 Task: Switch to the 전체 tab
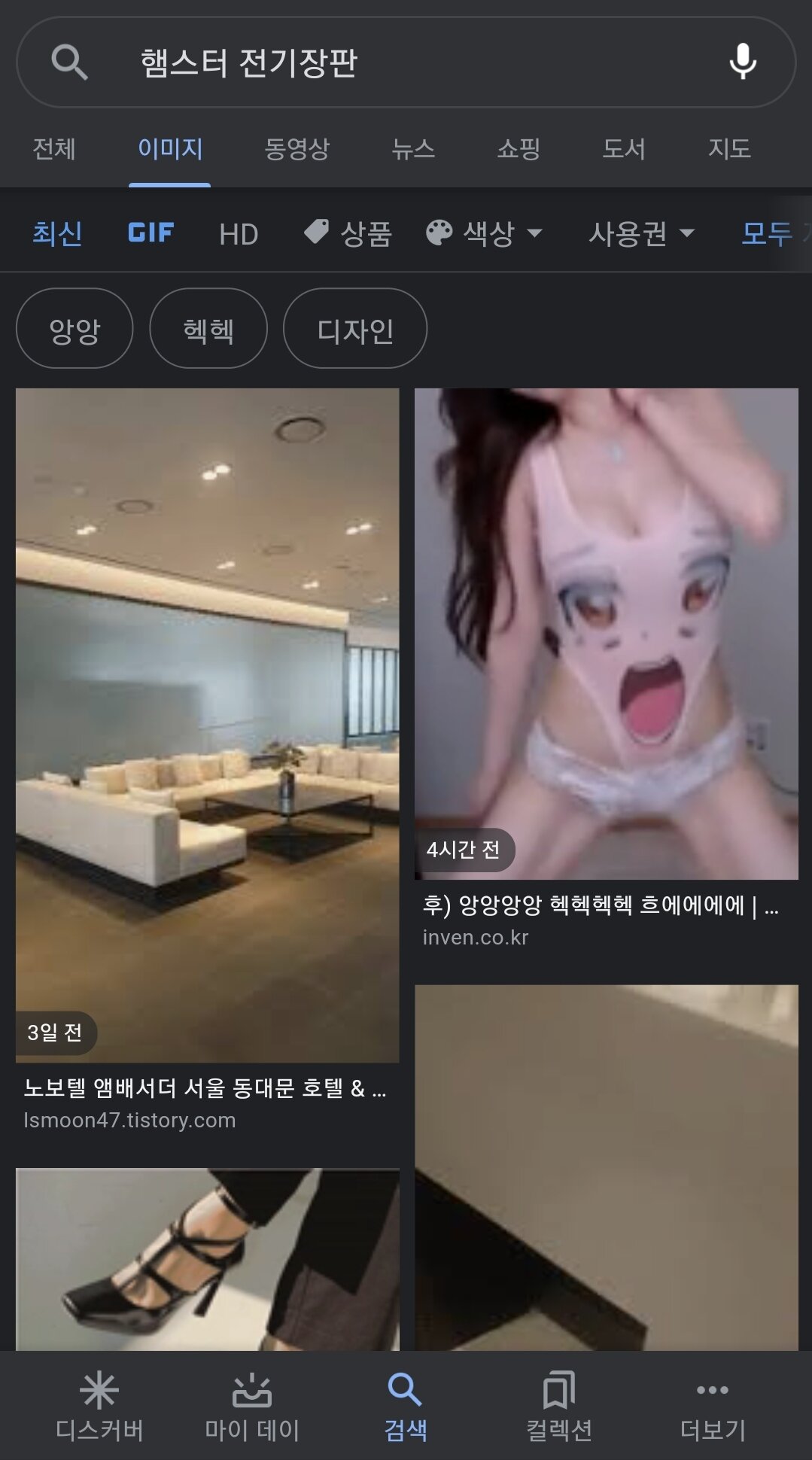click(53, 149)
